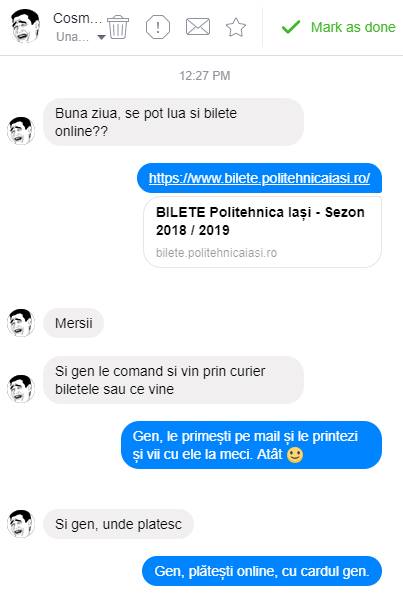403x611 pixels.
Task: Delete this conversation with trash icon
Action: coord(118,27)
